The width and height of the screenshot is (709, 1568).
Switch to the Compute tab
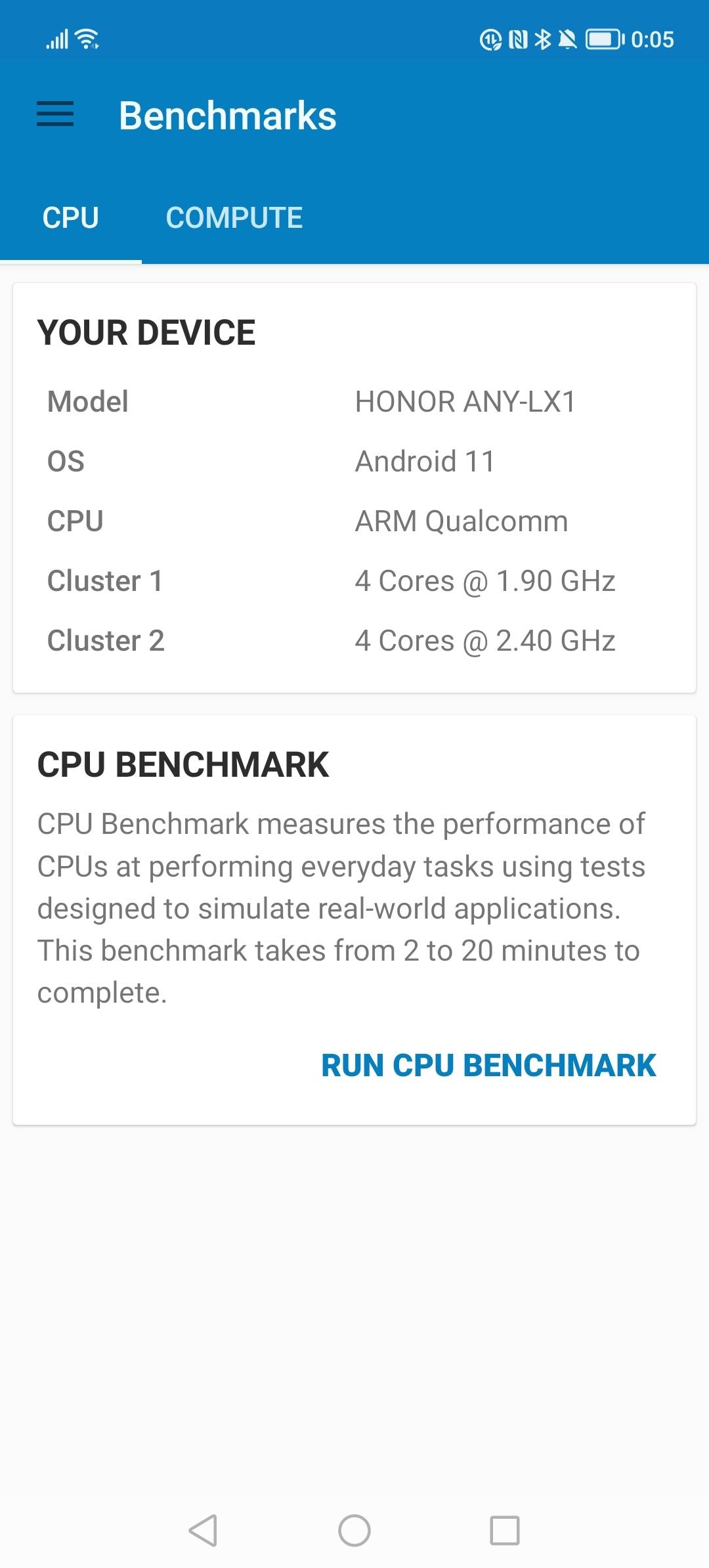[234, 218]
